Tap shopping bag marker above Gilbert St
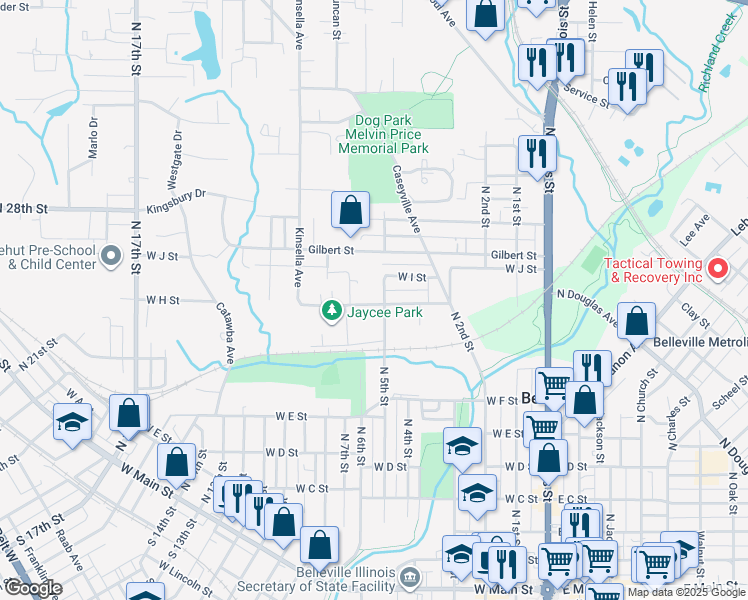Screen dimensions: 748x600 pos(350,210)
